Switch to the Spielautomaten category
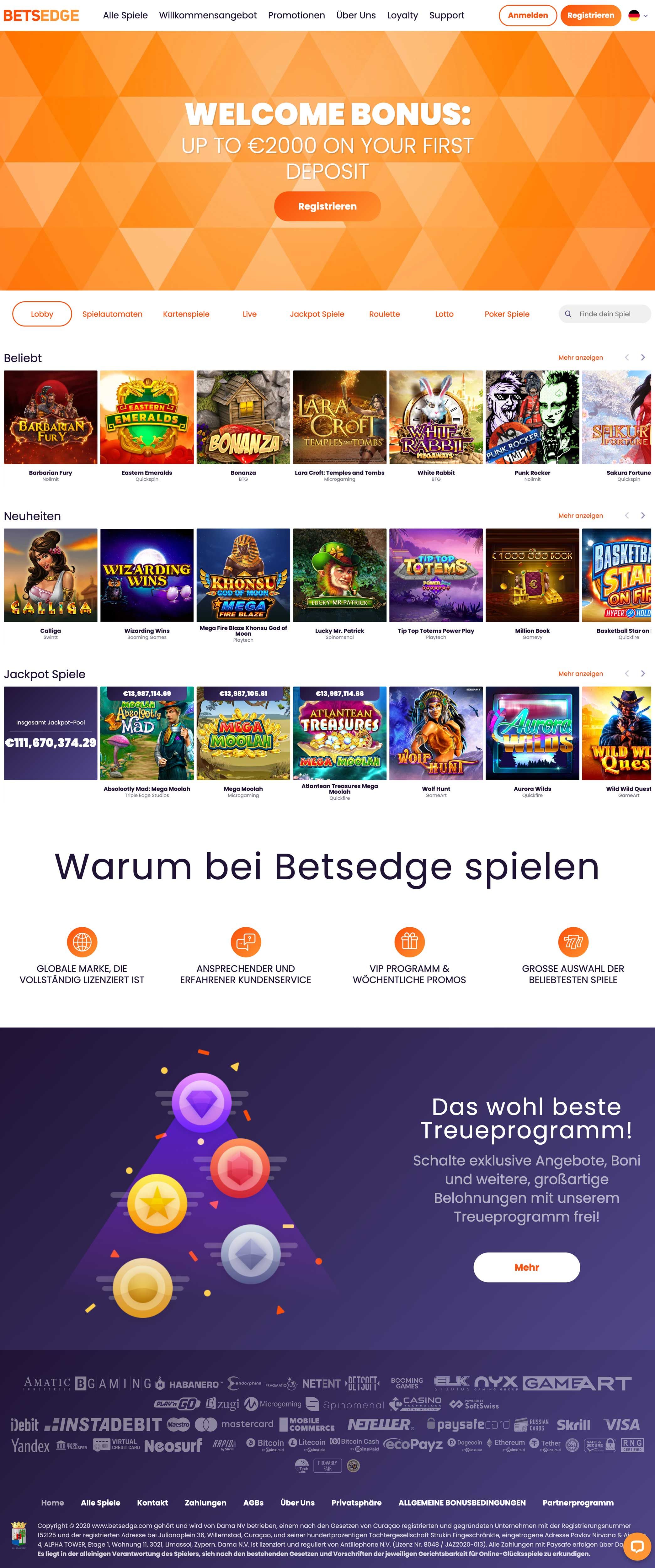Screen dimensions: 655x1568 coord(112,314)
